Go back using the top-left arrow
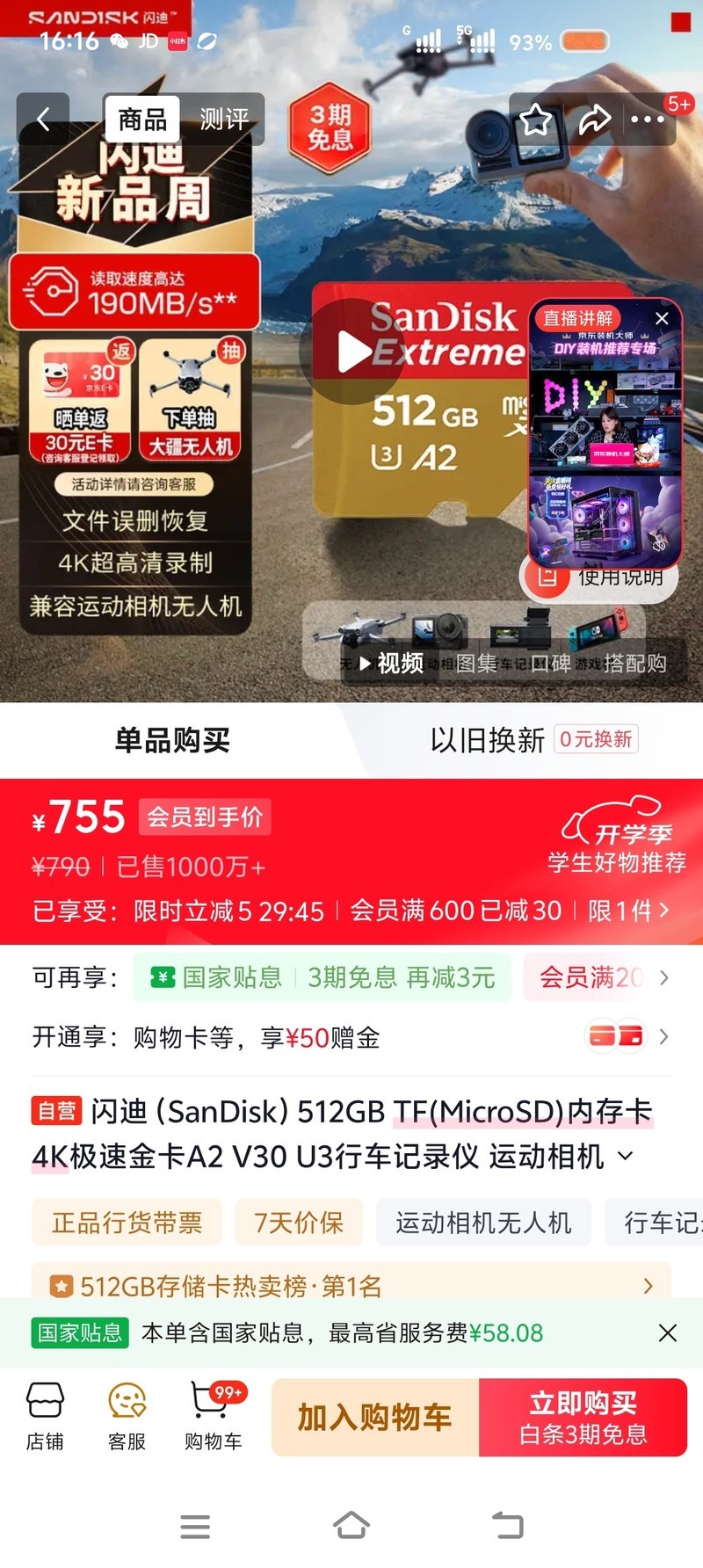The image size is (703, 1568). [42, 119]
